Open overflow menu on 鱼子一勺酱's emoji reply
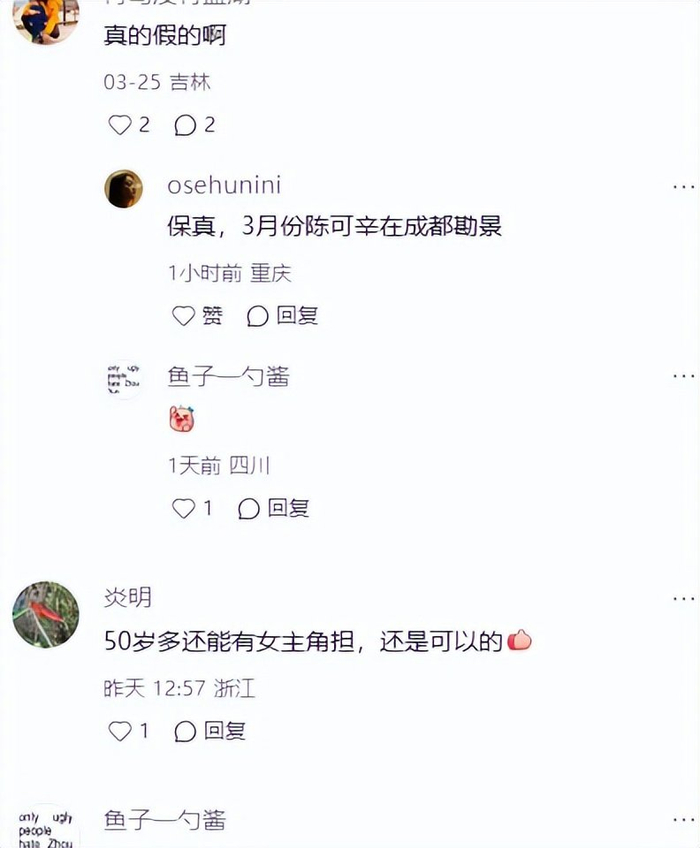Viewport: 700px width, 848px height. [x=682, y=376]
